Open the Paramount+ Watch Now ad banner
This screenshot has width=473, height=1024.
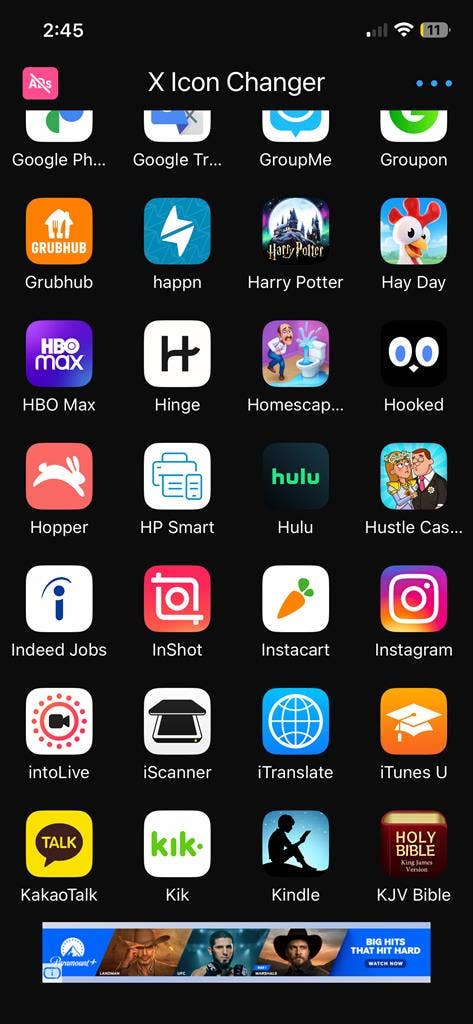click(x=236, y=952)
